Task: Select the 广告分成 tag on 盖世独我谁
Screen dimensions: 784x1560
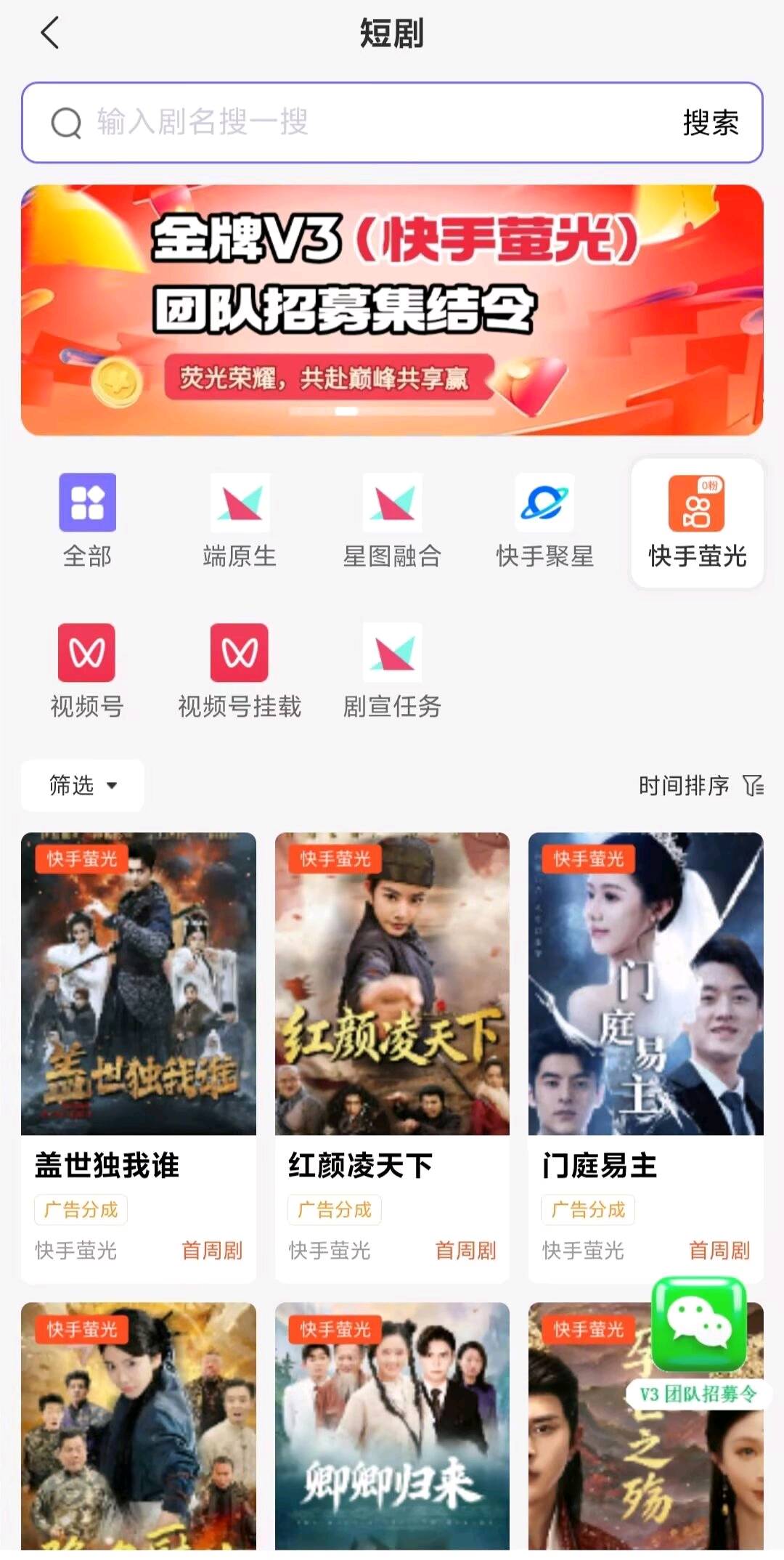Action: click(x=81, y=1209)
